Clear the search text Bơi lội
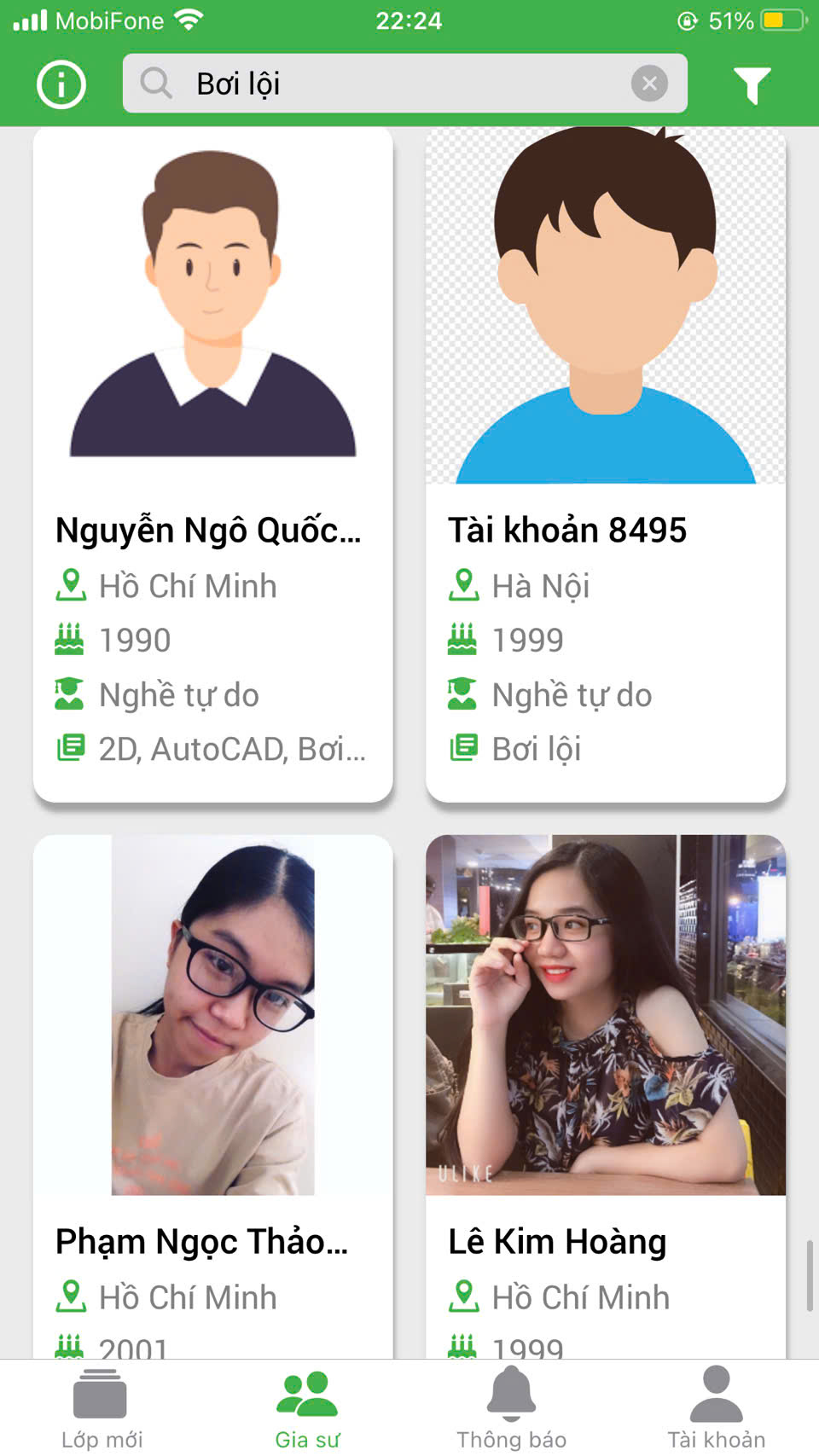819x1456 pixels. [x=649, y=84]
